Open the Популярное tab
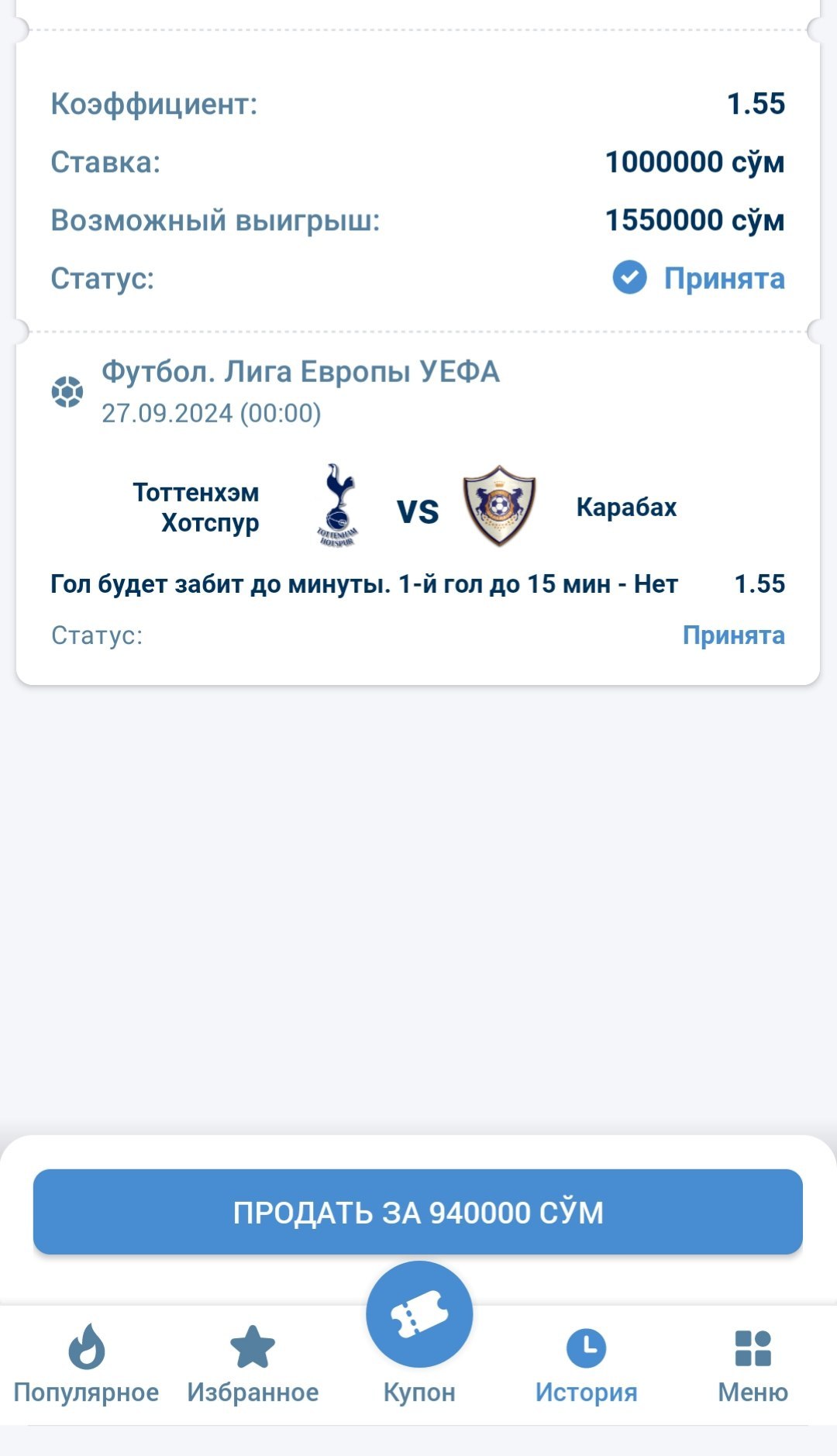837x1456 pixels. [x=86, y=1365]
